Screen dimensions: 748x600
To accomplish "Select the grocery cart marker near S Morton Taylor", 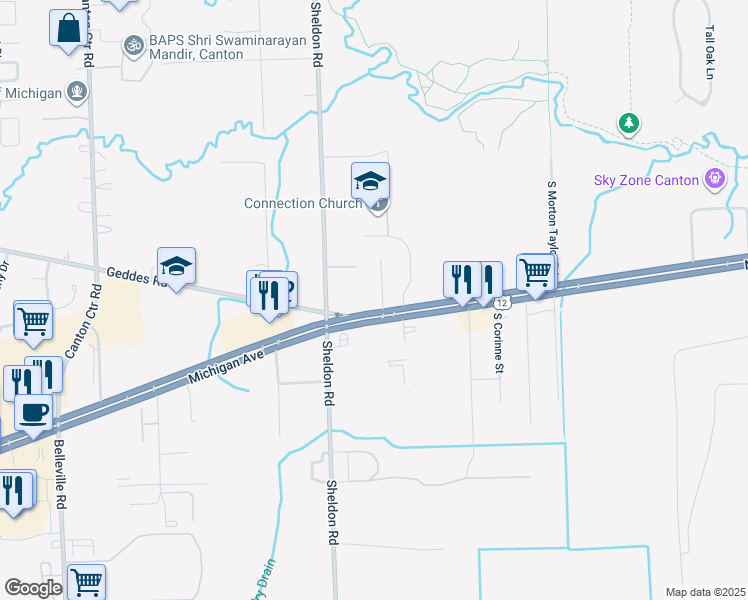I will point(537,272).
